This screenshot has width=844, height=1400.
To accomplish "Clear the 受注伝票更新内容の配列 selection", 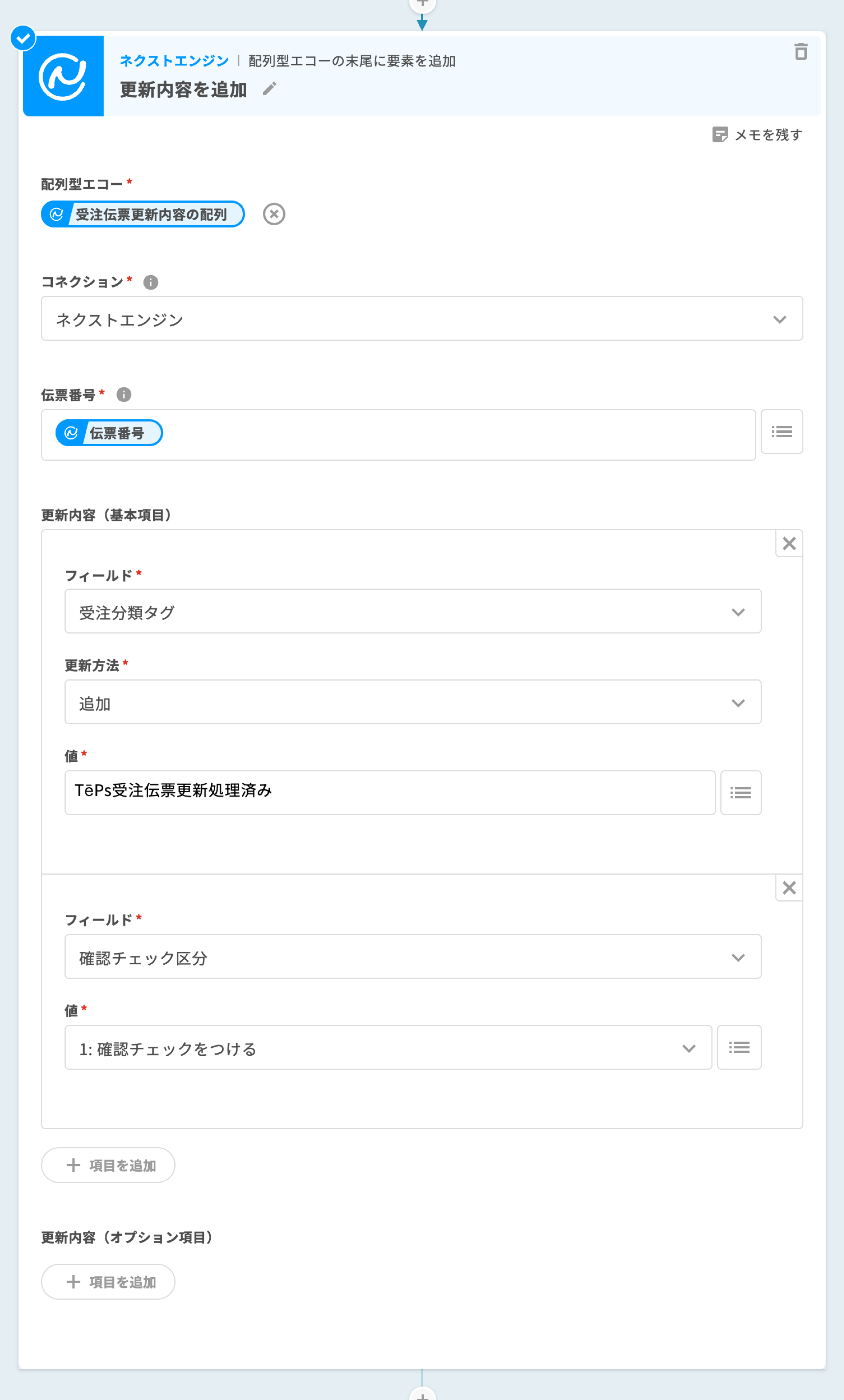I will pyautogui.click(x=274, y=214).
